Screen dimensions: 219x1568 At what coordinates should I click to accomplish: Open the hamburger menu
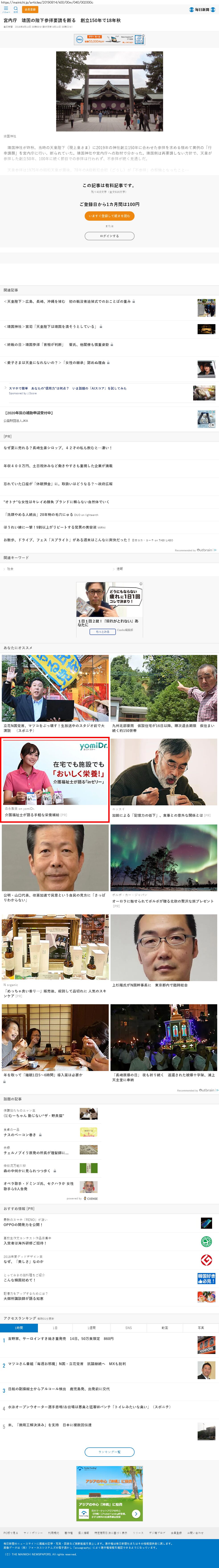pos(6,9)
